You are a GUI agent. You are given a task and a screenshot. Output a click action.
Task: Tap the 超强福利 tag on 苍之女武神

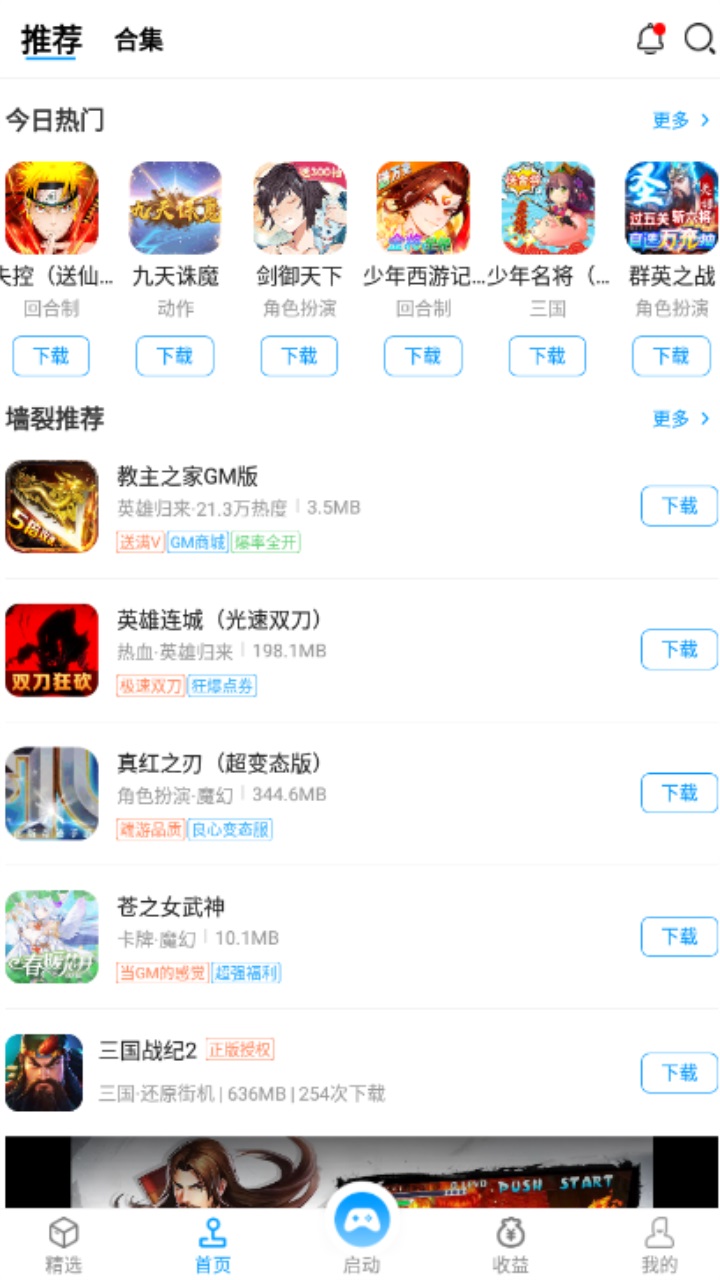[249, 972]
